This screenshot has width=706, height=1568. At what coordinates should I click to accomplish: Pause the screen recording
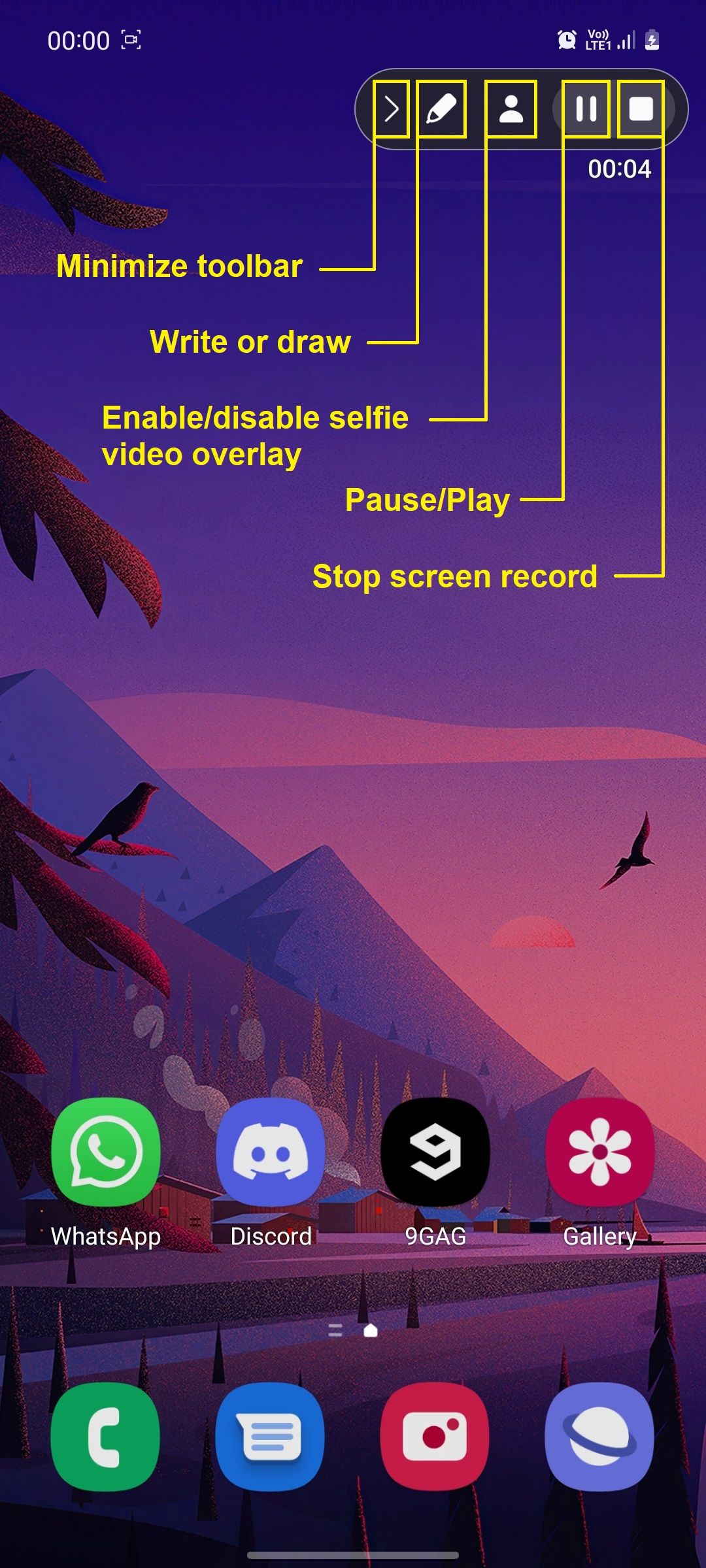[x=586, y=109]
